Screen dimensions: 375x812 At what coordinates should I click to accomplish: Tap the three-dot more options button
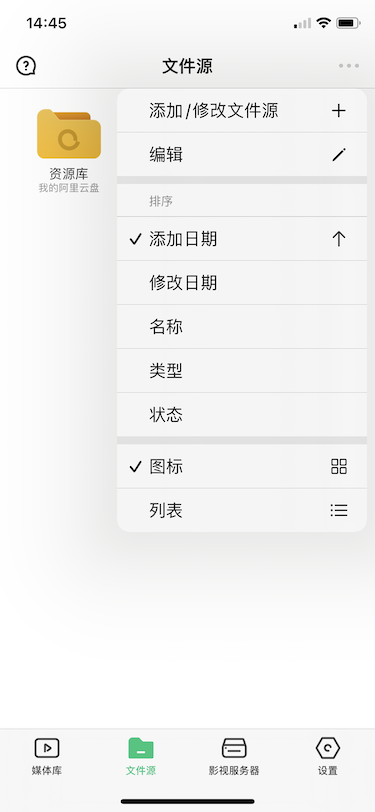(x=349, y=66)
